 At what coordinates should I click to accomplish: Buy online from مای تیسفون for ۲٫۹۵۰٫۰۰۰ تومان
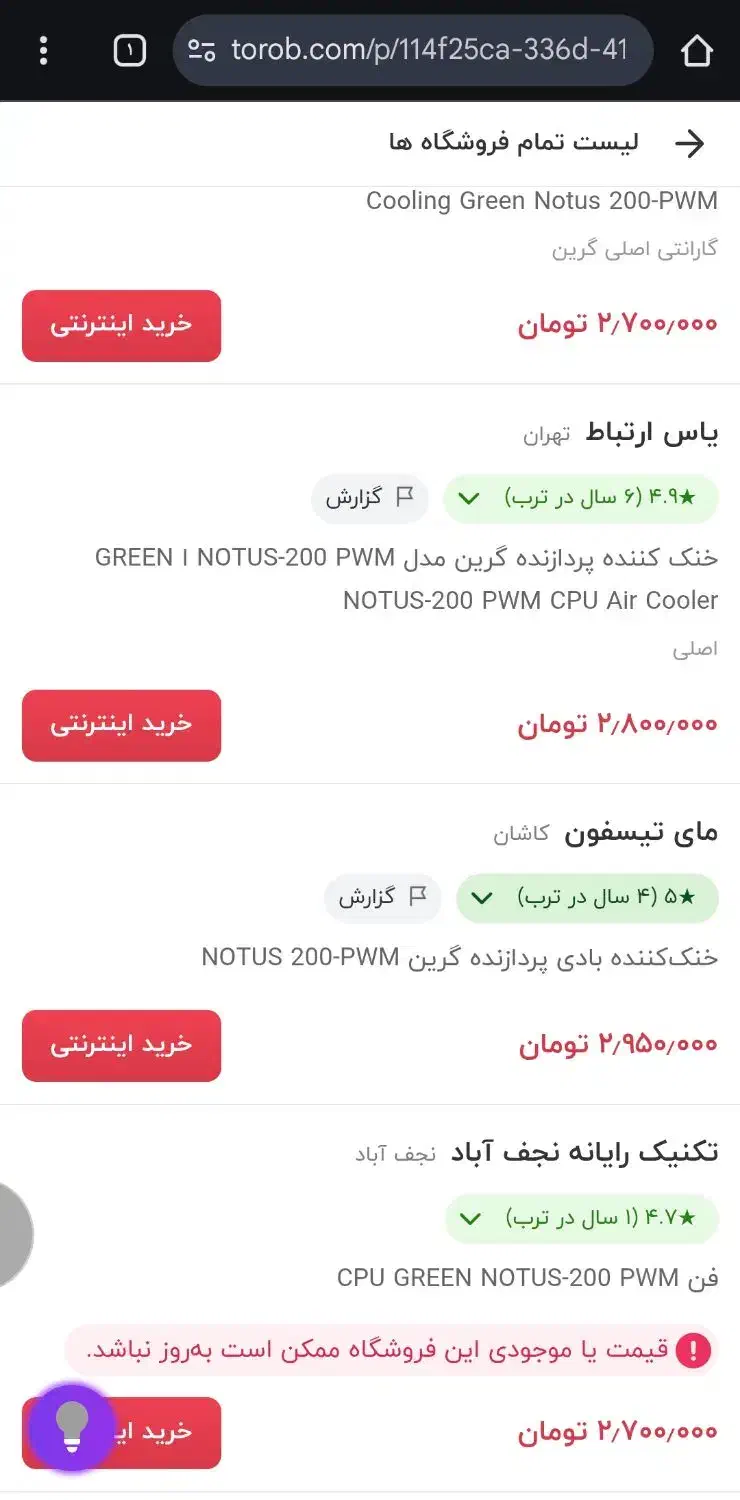[x=121, y=1045]
